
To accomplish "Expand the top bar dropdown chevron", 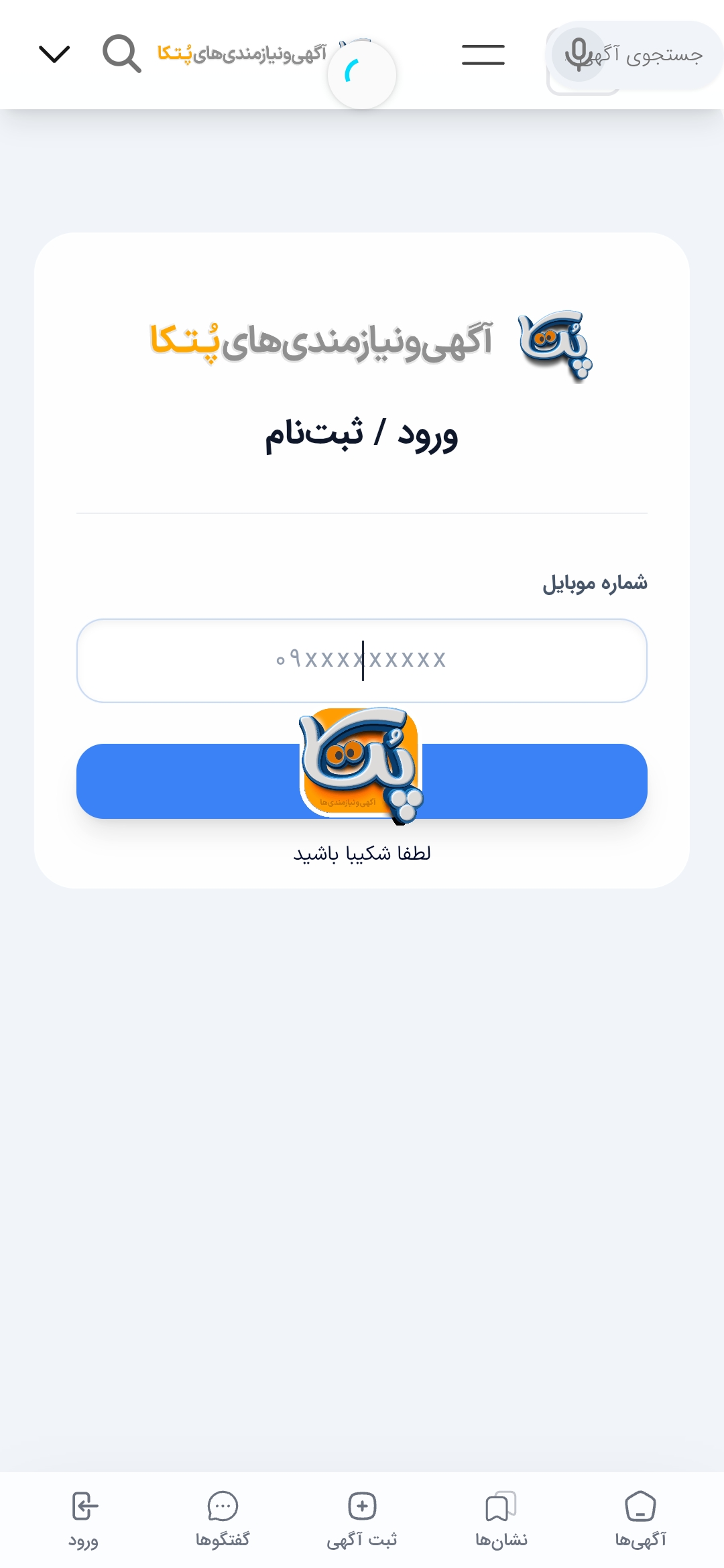I will point(54,54).
